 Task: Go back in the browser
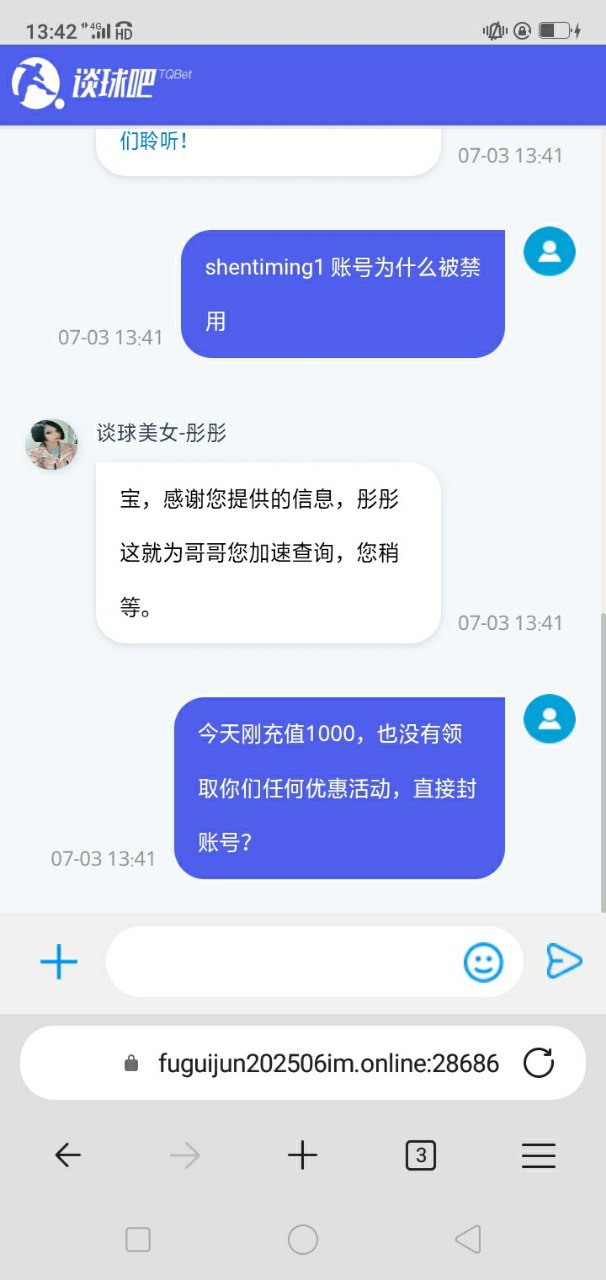(x=67, y=1156)
